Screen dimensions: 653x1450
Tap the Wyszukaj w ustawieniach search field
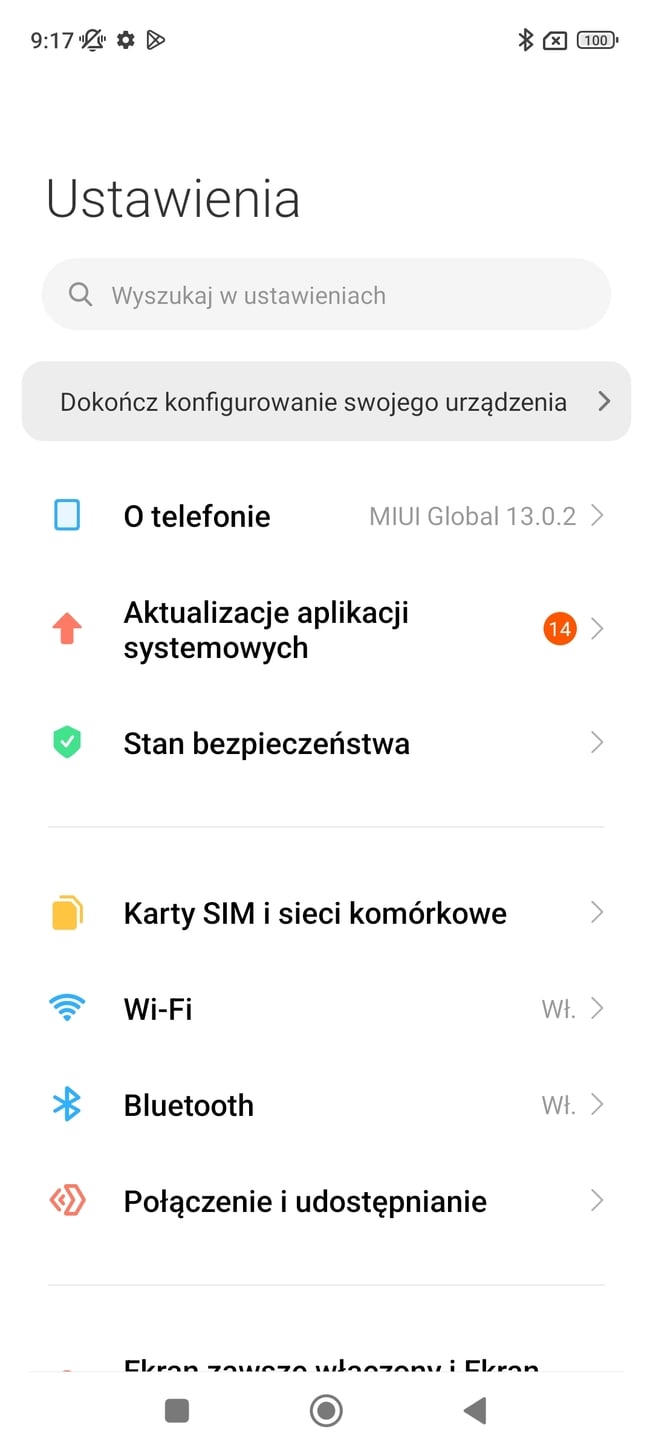pos(325,295)
